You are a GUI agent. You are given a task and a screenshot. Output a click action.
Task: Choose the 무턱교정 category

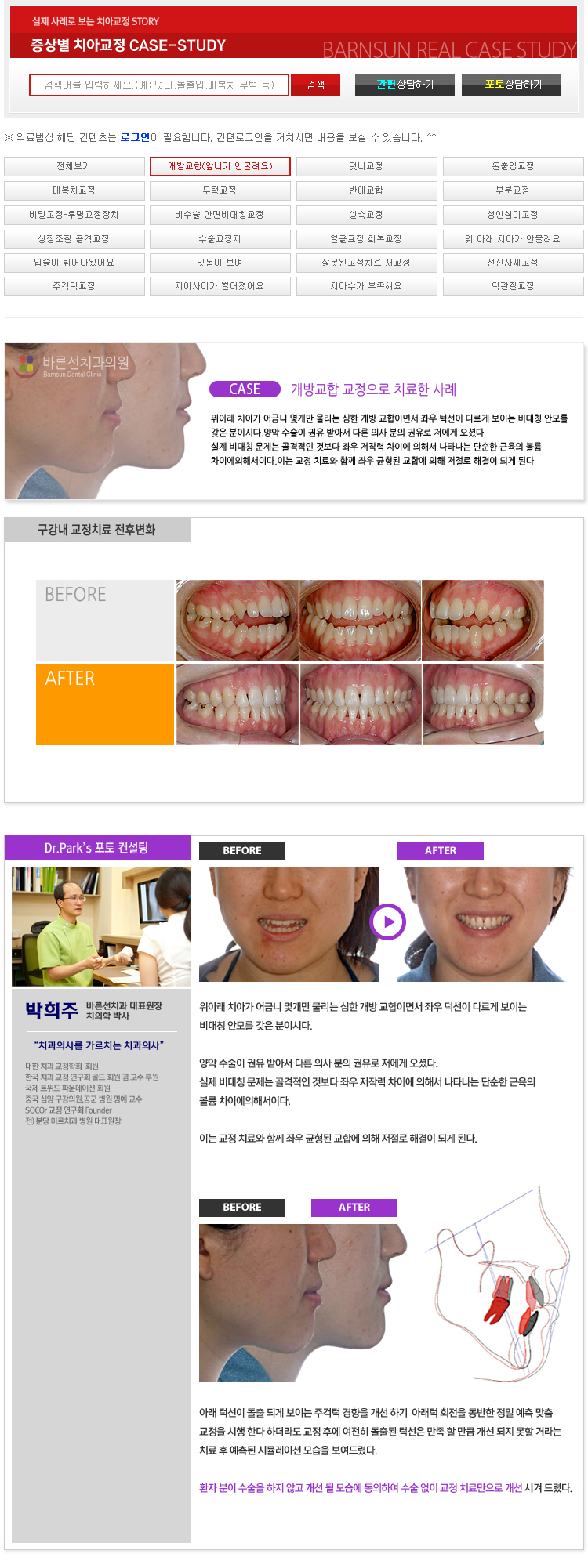(x=220, y=190)
